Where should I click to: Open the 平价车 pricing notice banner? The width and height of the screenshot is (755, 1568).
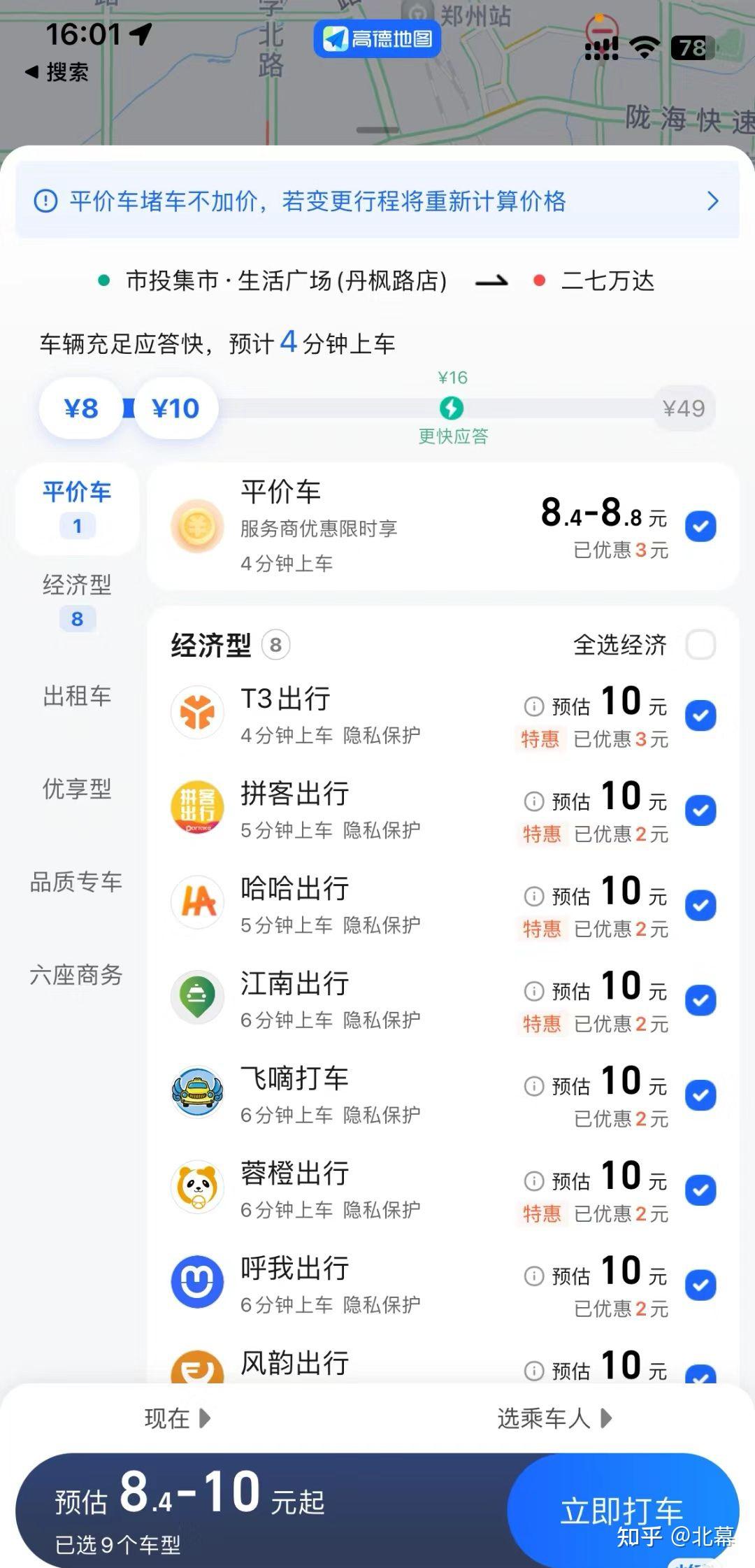point(377,201)
